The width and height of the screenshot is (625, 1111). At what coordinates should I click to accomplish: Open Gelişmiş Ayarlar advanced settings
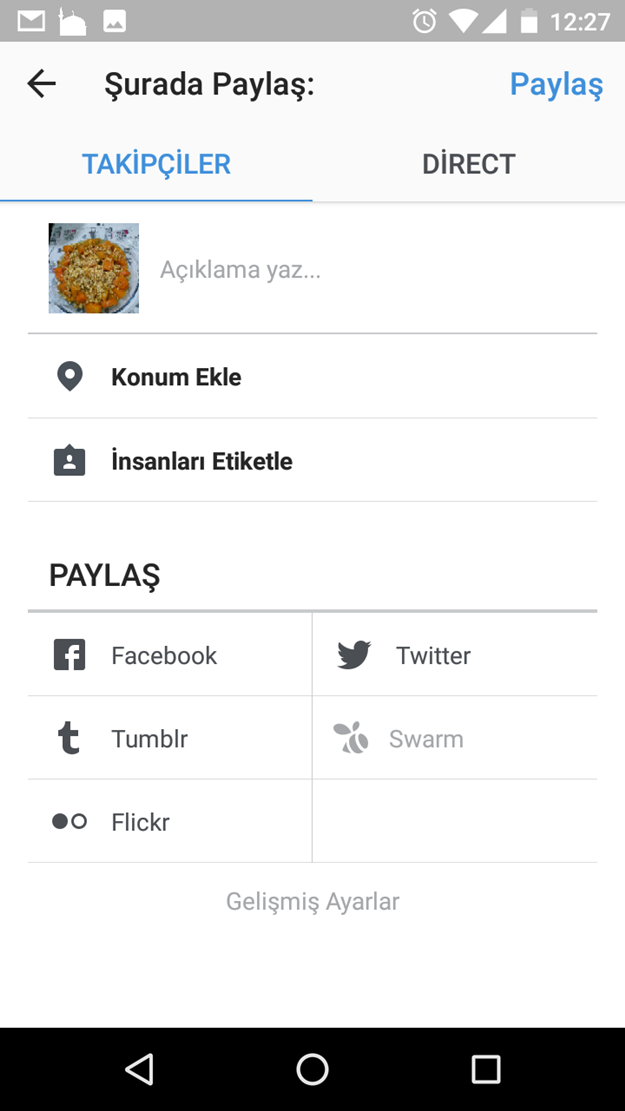tap(312, 901)
